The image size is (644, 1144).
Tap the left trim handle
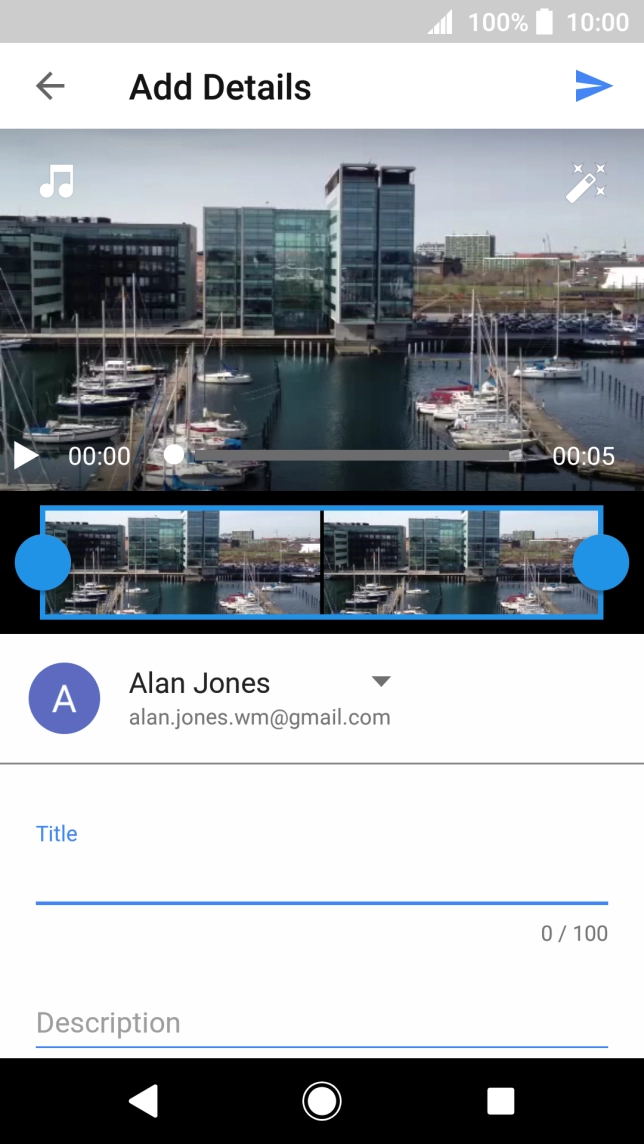tap(43, 562)
